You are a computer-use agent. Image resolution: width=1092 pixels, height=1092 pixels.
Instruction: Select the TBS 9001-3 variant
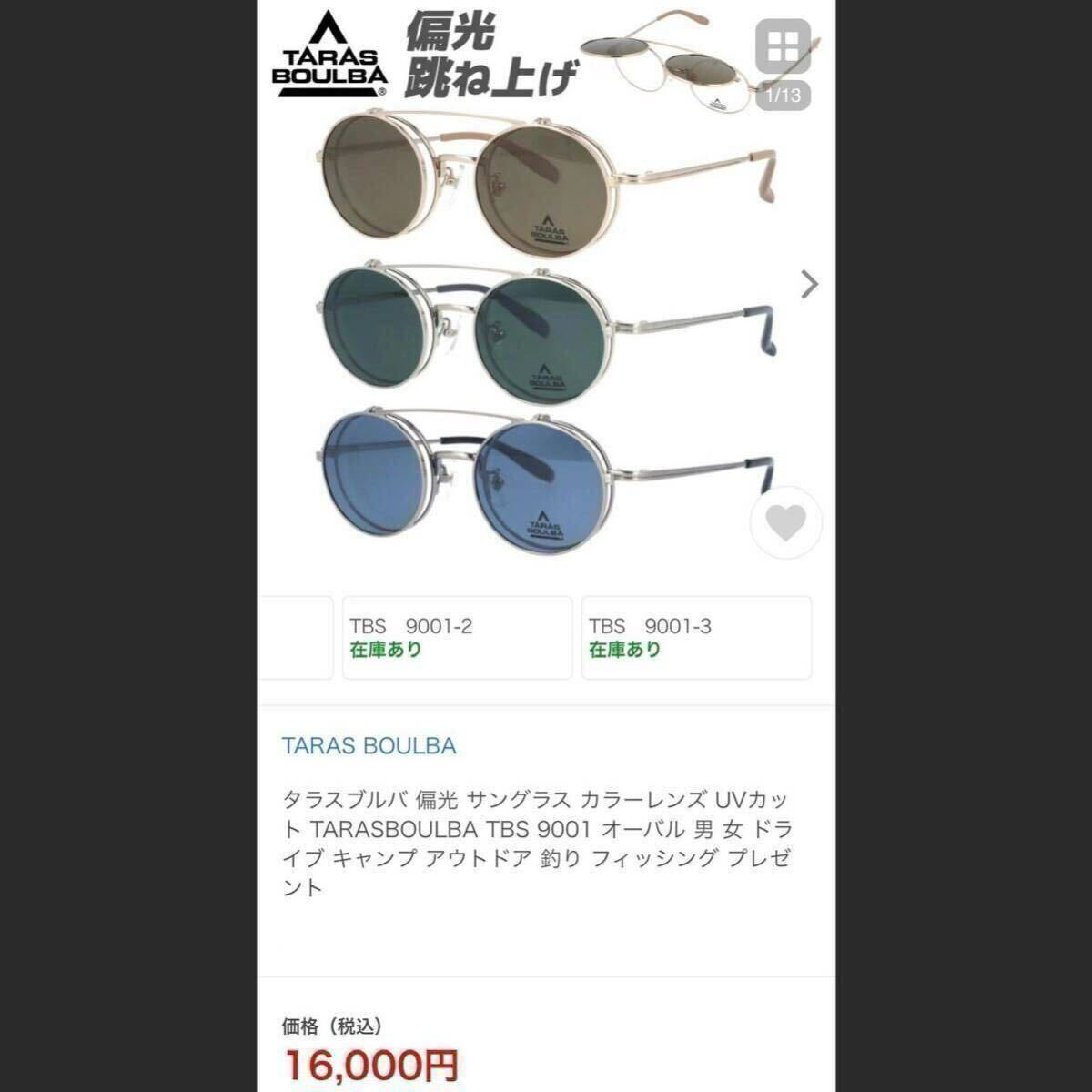(x=696, y=637)
